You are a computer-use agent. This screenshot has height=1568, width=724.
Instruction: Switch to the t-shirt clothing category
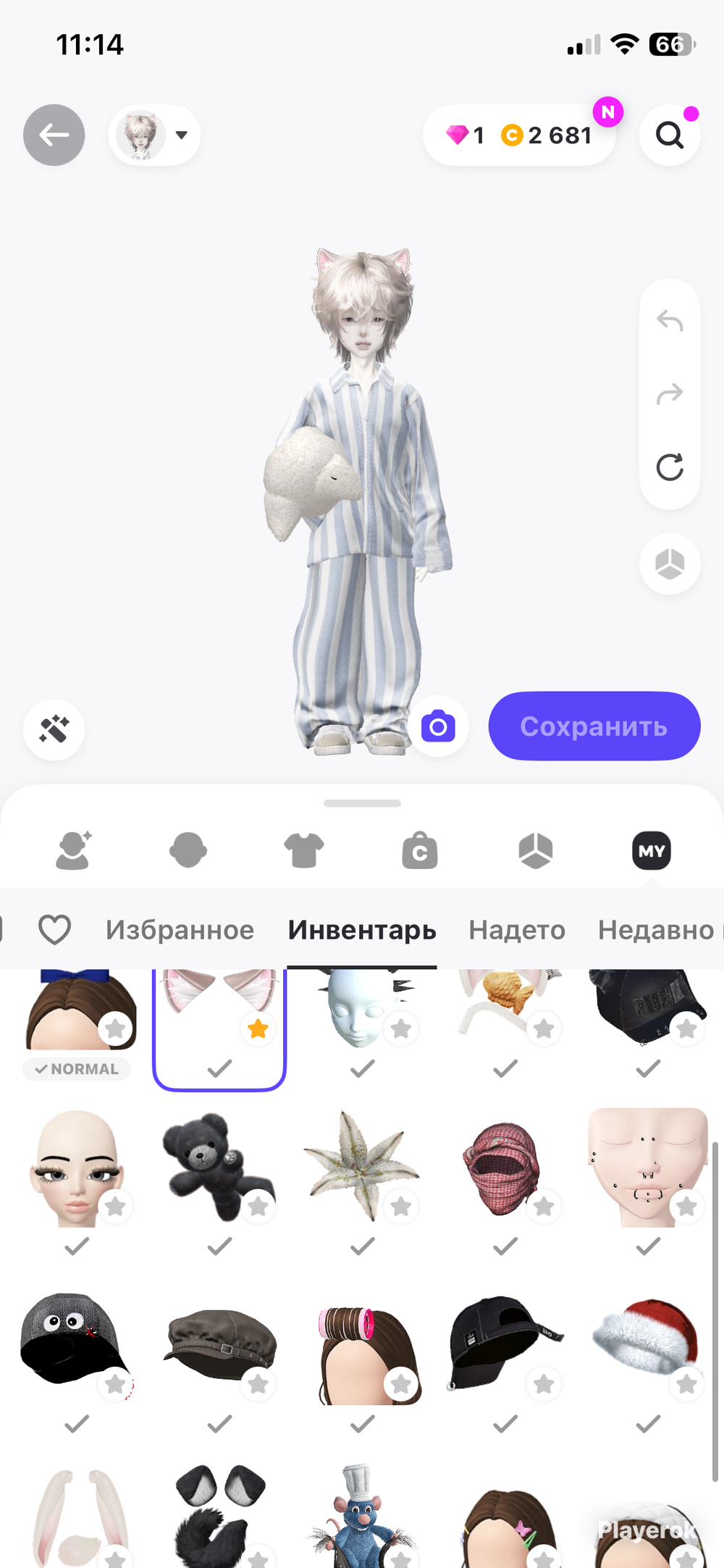pyautogui.click(x=304, y=850)
